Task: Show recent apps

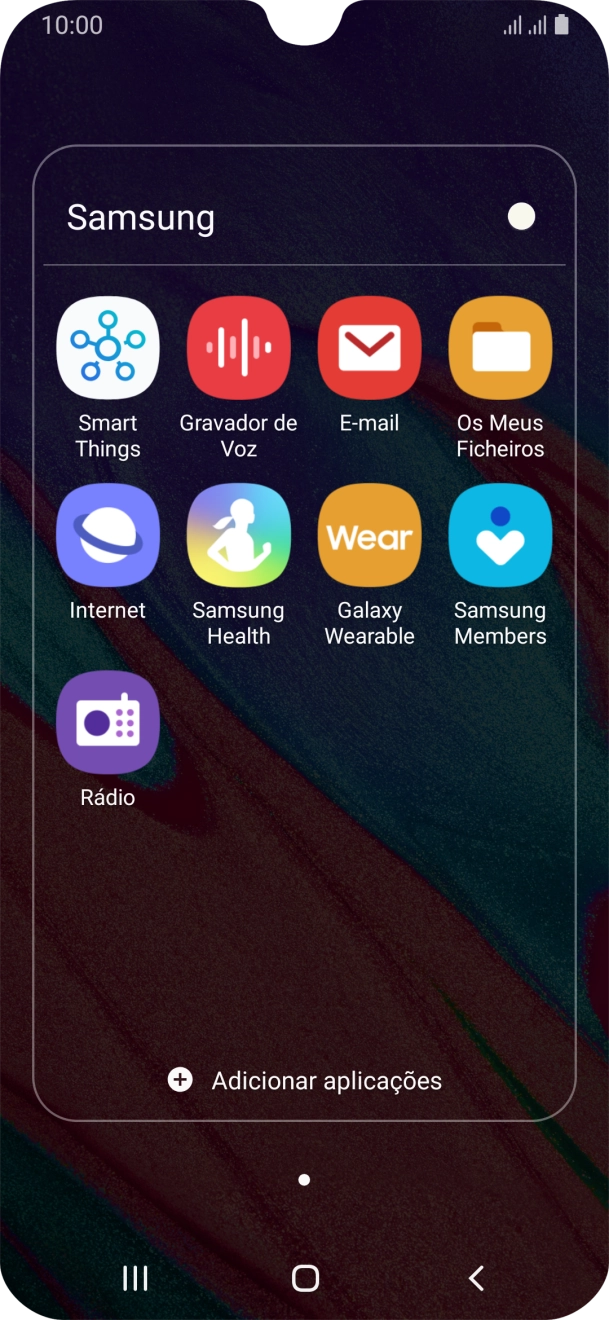Action: (x=135, y=1277)
